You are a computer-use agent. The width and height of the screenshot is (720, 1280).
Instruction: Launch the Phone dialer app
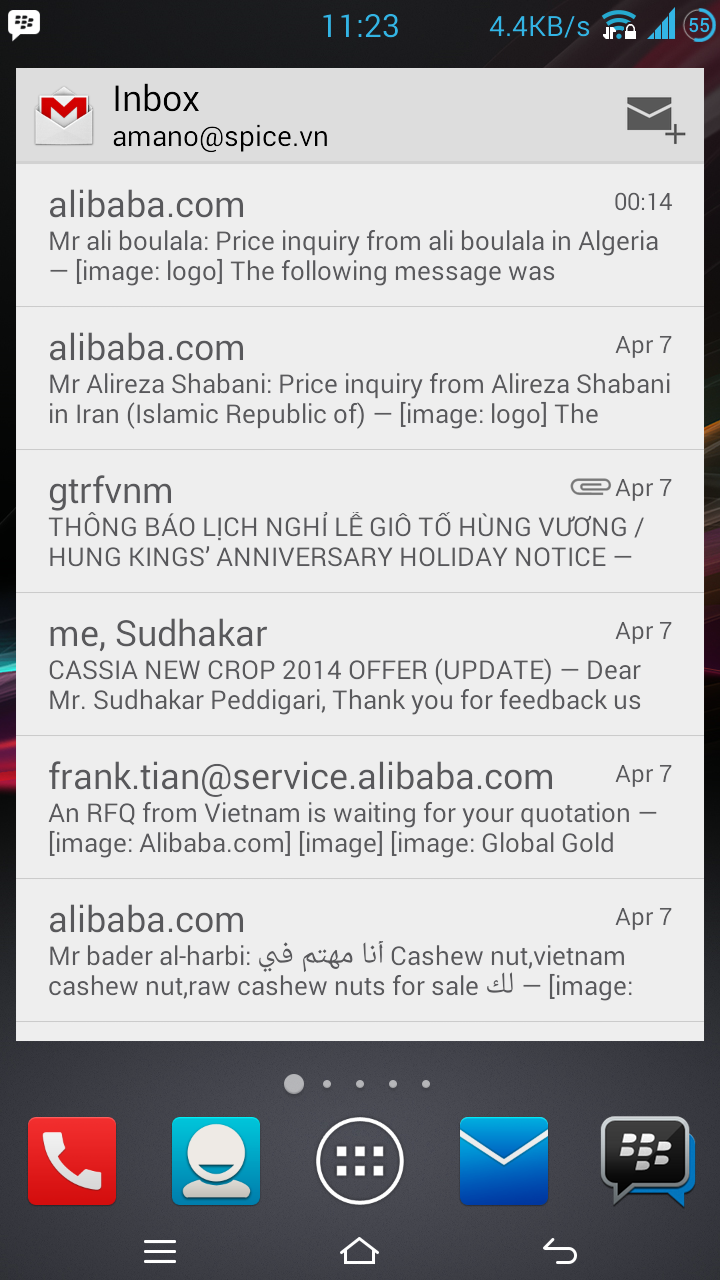(72, 1161)
